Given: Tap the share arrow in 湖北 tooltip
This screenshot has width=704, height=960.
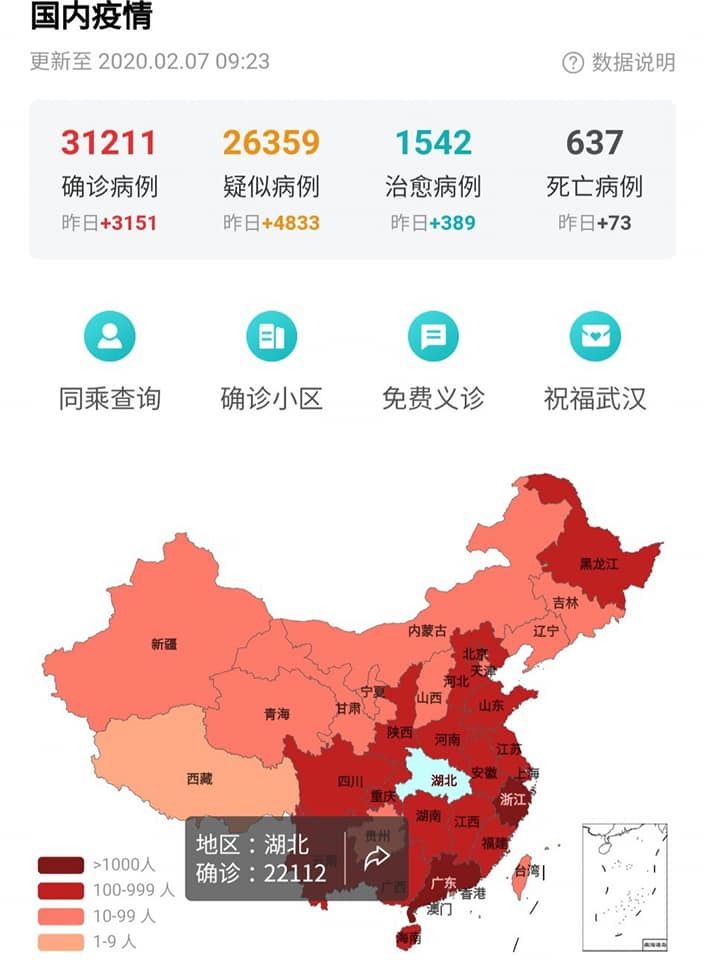Looking at the screenshot, I should (x=376, y=857).
